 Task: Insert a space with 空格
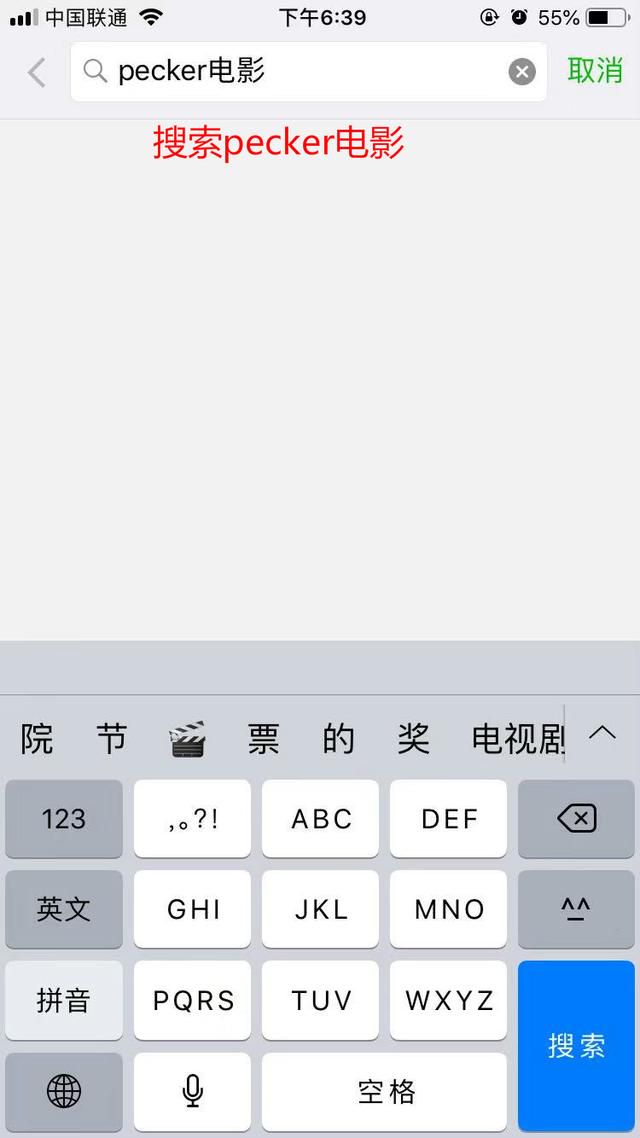(x=385, y=1092)
